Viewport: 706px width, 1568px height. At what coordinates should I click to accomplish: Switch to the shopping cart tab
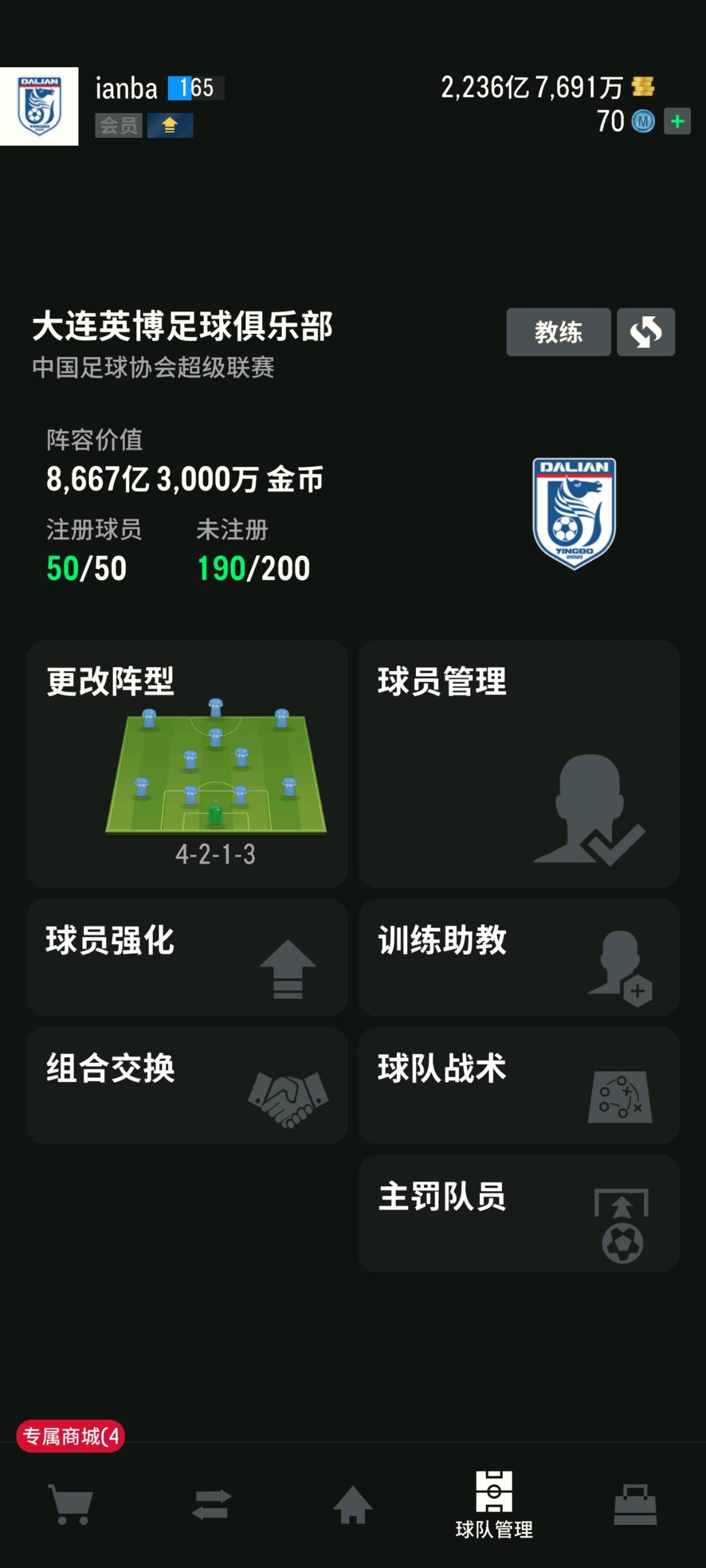[71, 1504]
